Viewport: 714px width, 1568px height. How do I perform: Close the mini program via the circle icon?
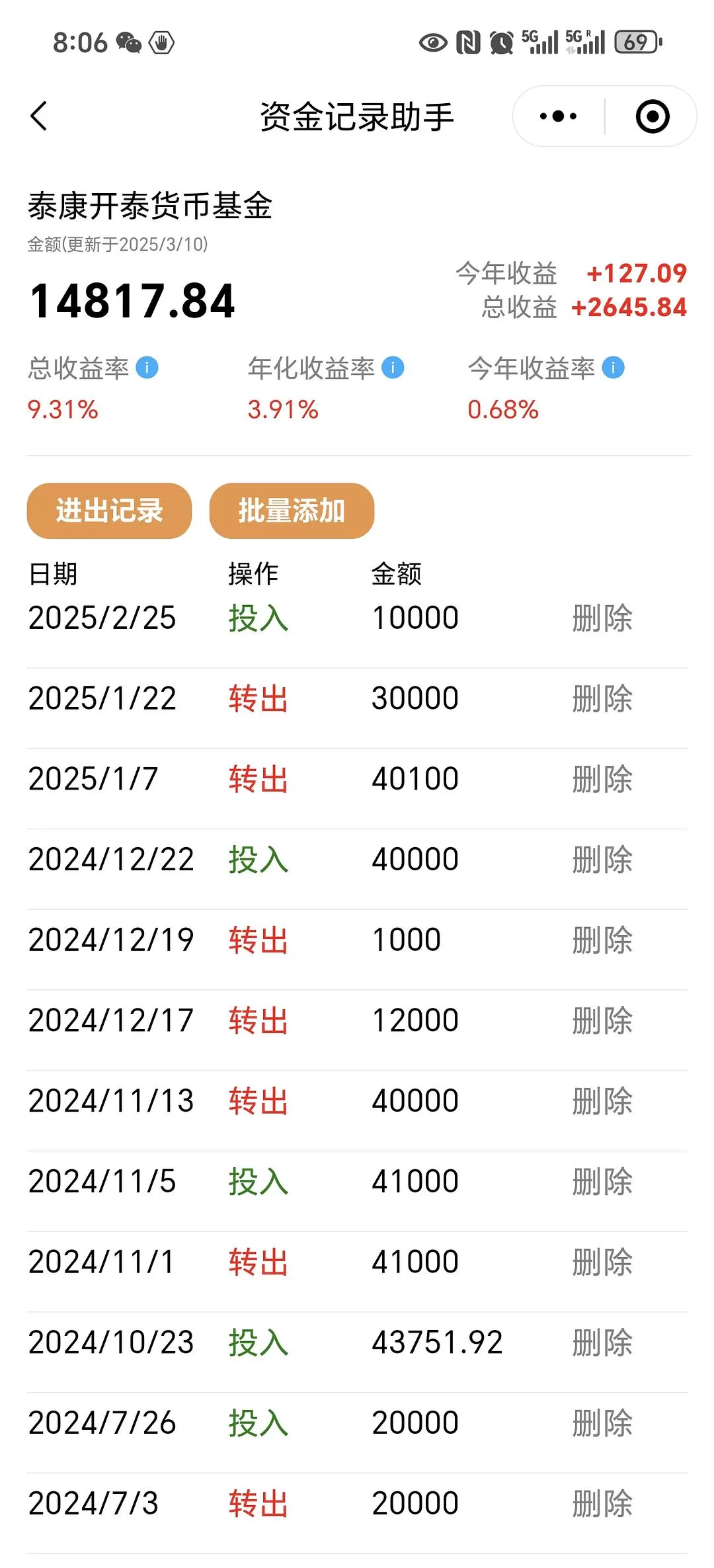coord(652,116)
